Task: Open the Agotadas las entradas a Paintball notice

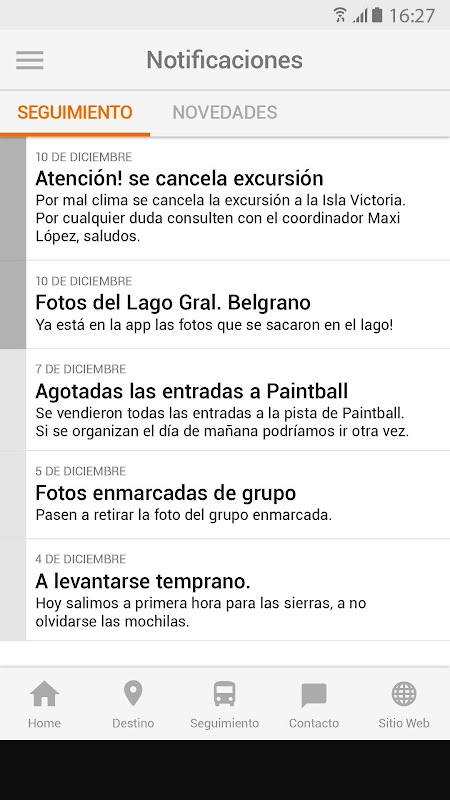Action: coord(225,400)
